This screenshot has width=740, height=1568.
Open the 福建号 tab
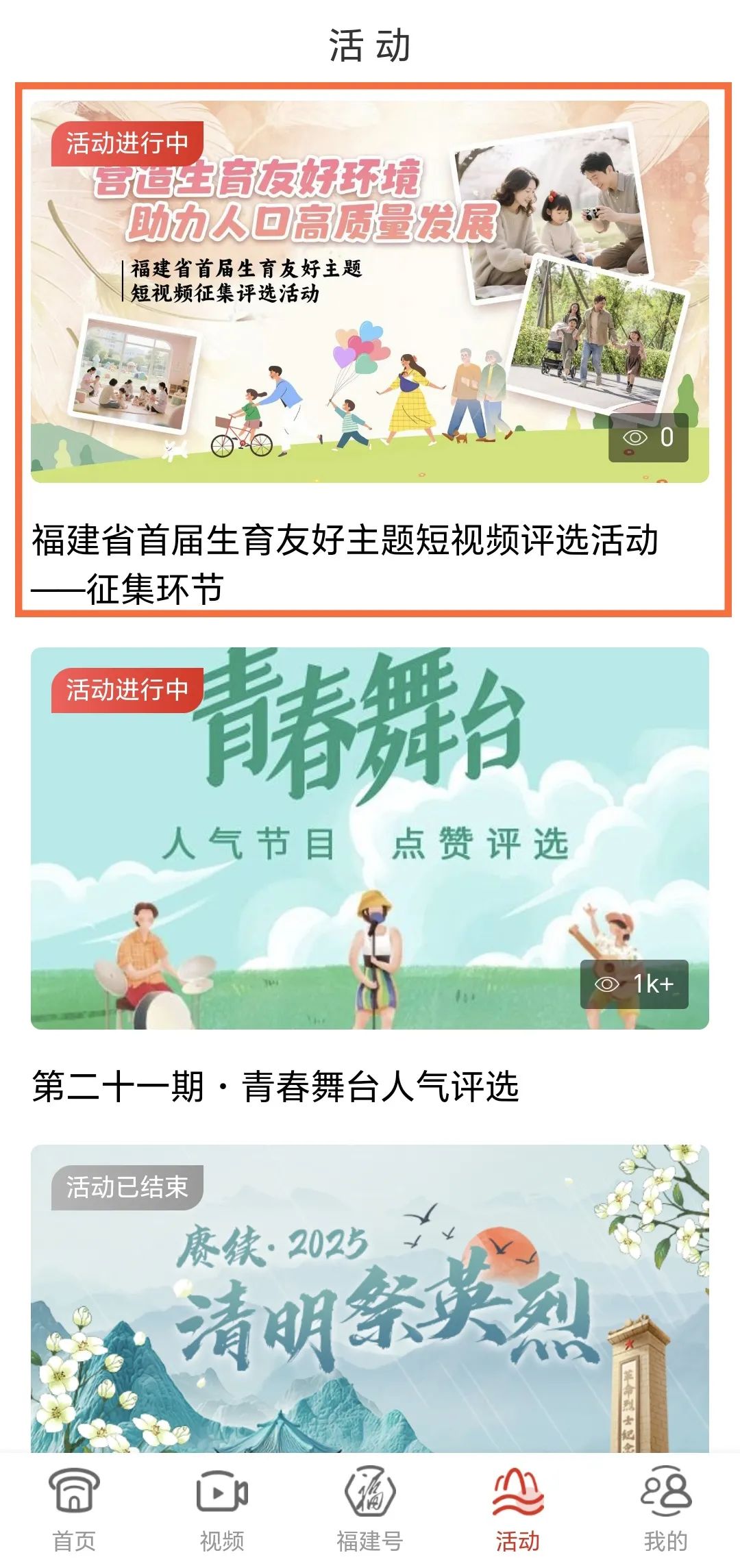(370, 1507)
